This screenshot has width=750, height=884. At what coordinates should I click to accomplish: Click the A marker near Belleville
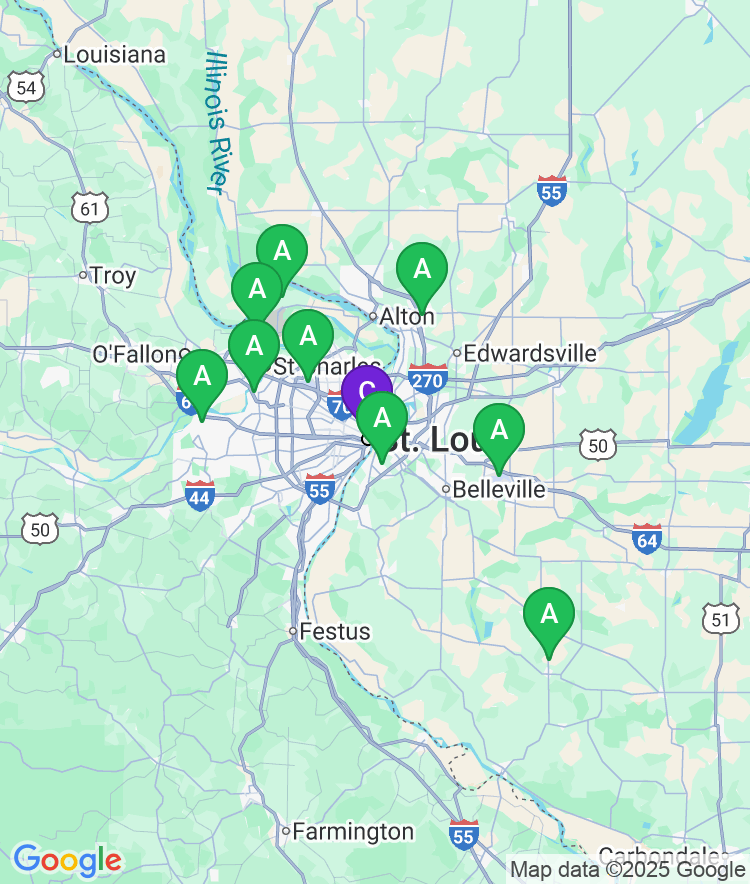pyautogui.click(x=500, y=431)
